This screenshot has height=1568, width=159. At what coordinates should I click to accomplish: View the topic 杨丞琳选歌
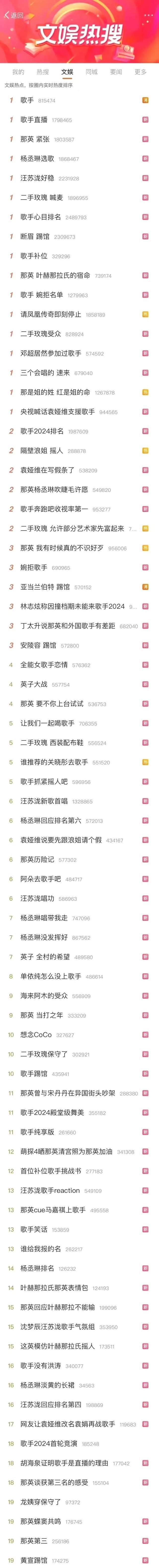[37, 159]
